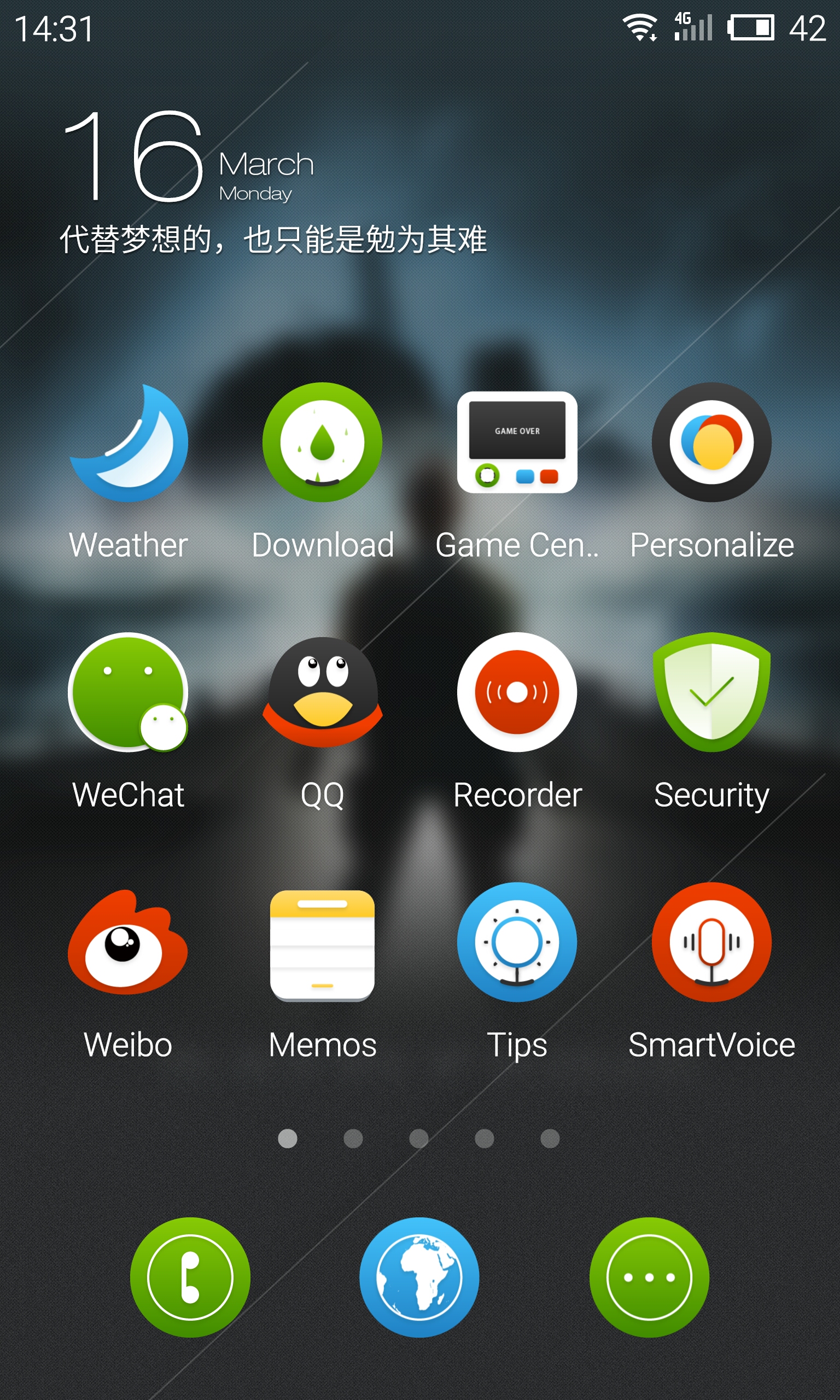This screenshot has height=1400, width=840.
Task: Tap the date widget showing 16 March
Action: [x=190, y=156]
